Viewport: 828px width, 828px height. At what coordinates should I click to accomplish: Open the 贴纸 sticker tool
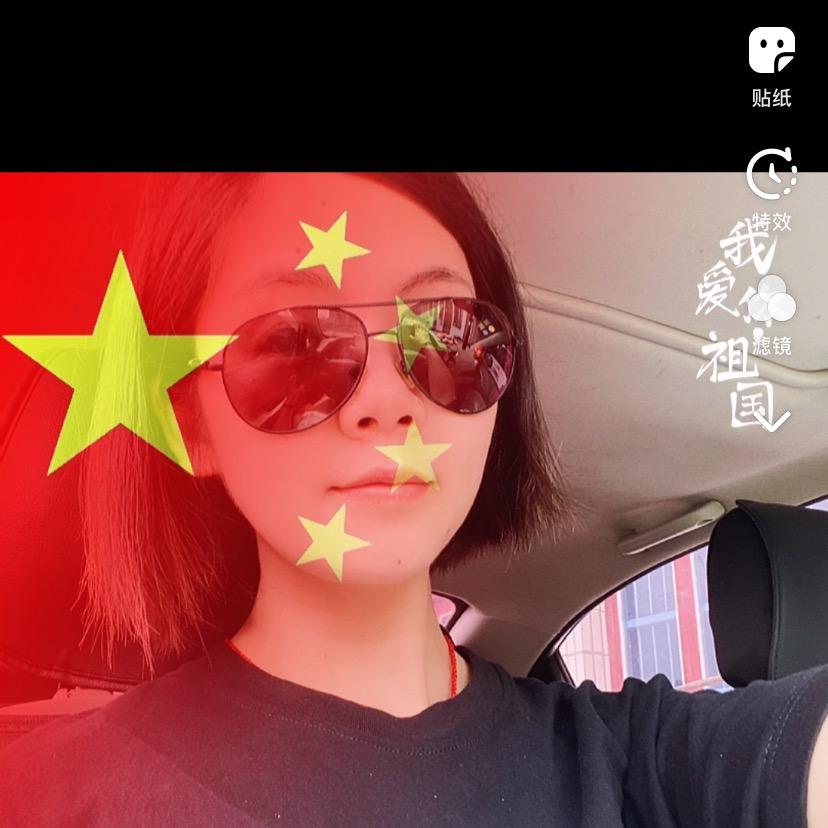tap(771, 52)
